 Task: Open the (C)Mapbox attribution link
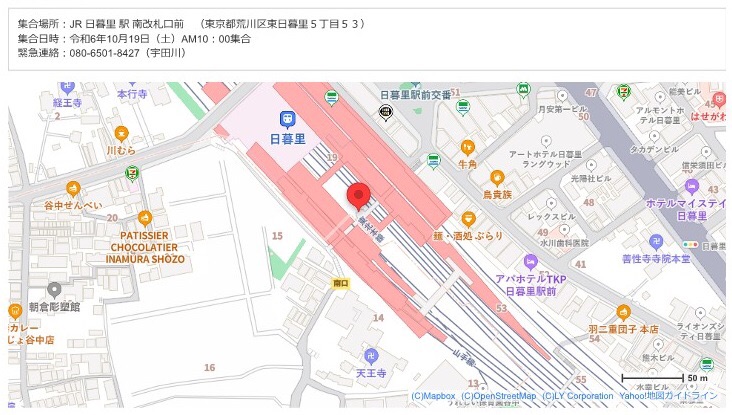433,396
